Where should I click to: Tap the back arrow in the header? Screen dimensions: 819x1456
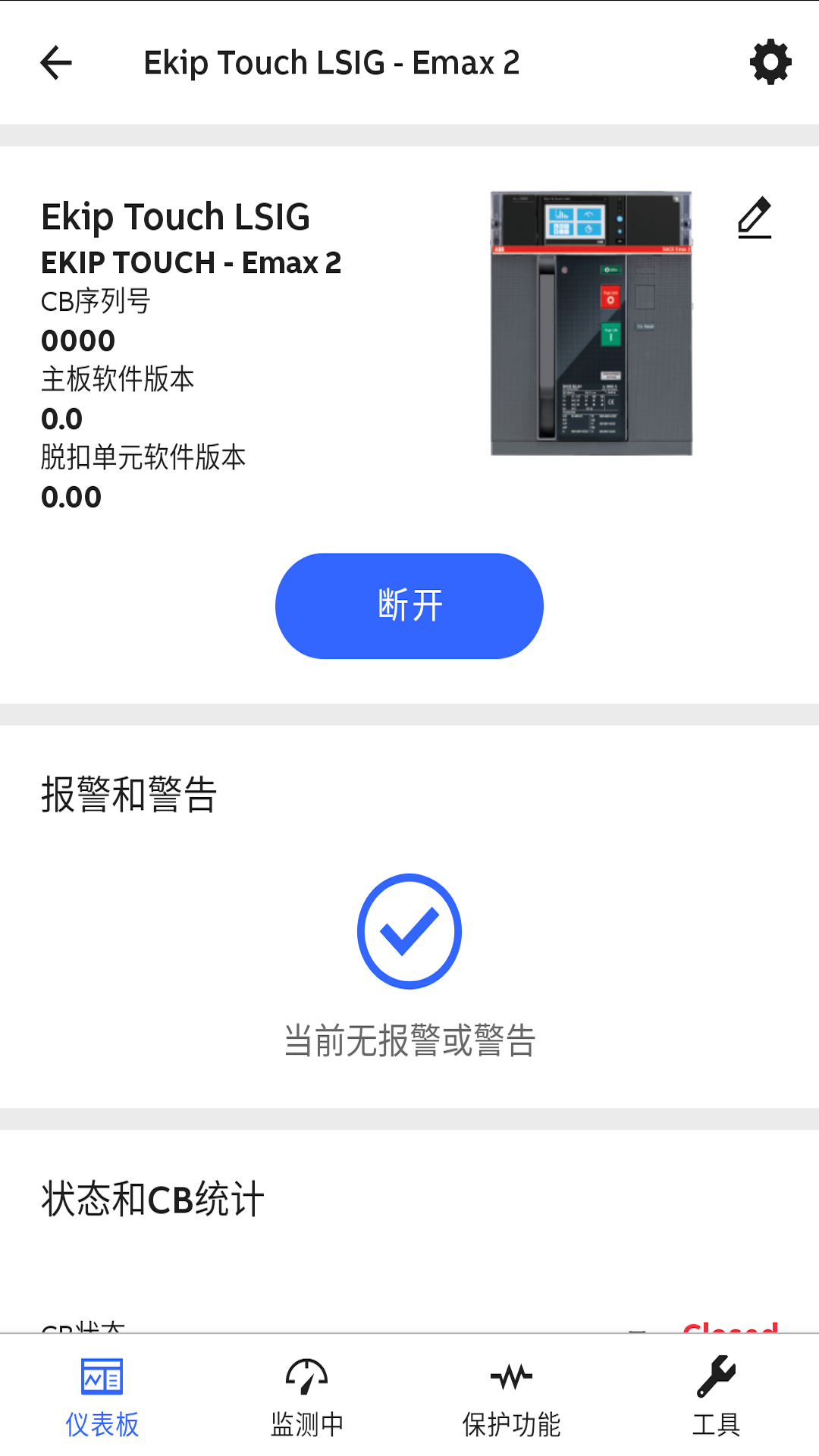click(55, 63)
